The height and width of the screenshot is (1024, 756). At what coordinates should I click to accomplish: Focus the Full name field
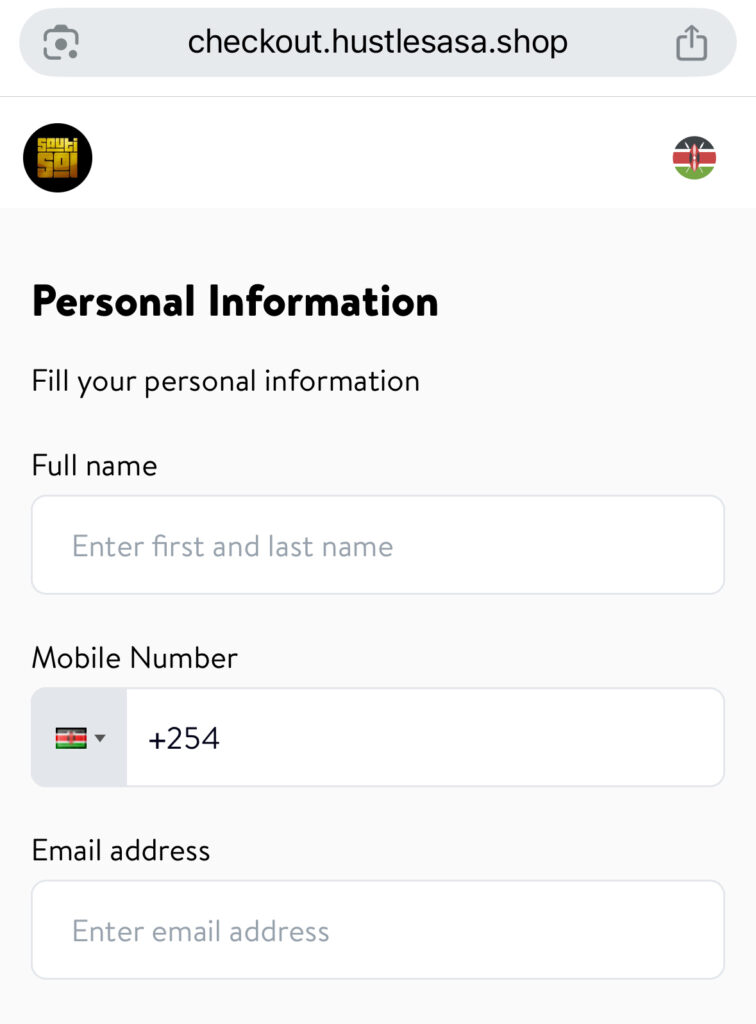coord(378,546)
